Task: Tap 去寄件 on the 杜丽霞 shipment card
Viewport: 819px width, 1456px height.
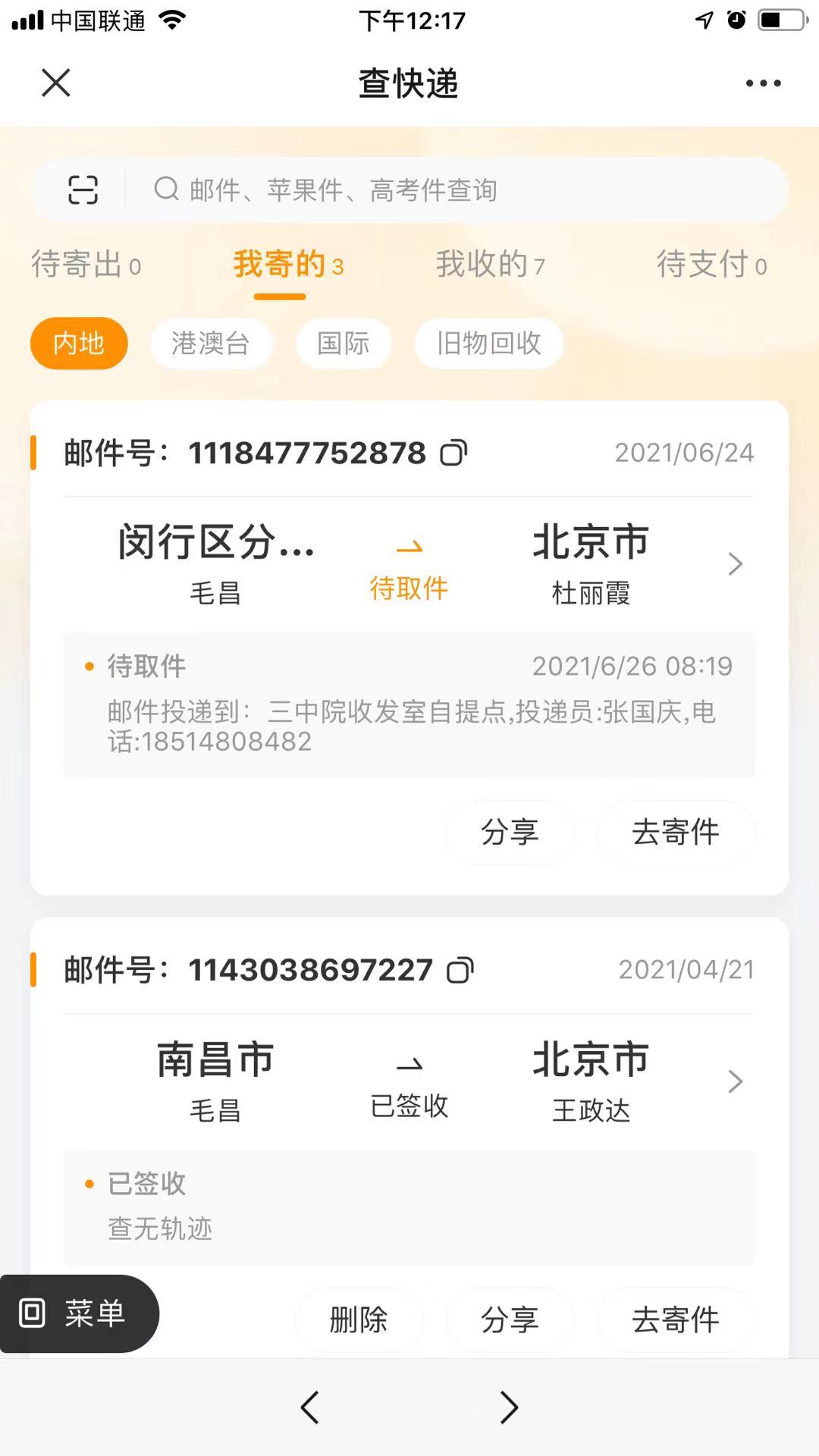Action: pyautogui.click(x=676, y=832)
